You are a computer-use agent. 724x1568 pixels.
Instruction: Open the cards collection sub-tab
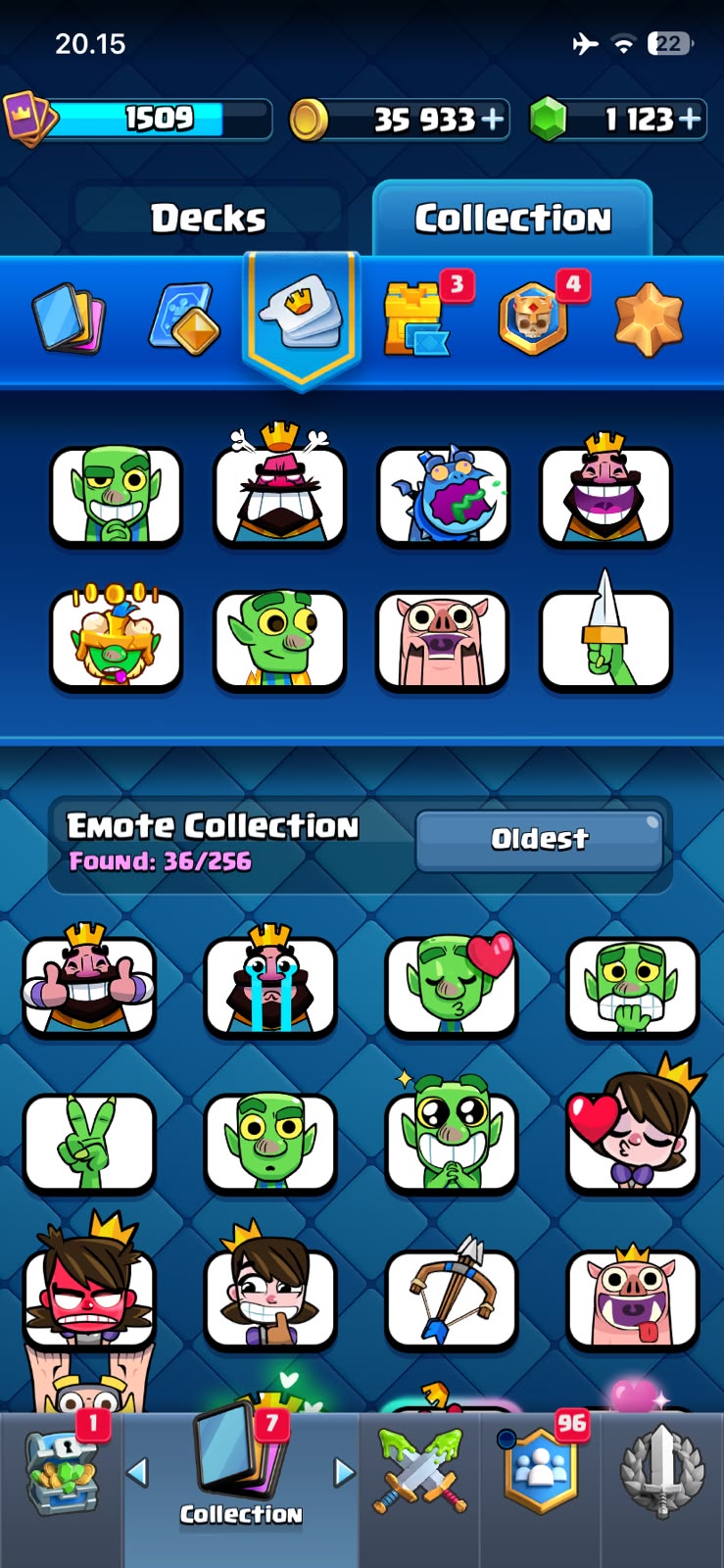tap(69, 318)
